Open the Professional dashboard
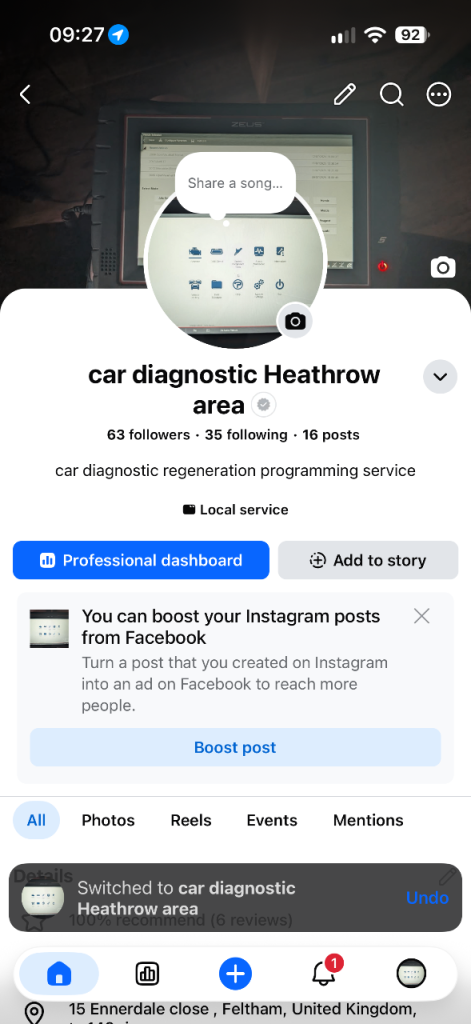 pyautogui.click(x=141, y=560)
